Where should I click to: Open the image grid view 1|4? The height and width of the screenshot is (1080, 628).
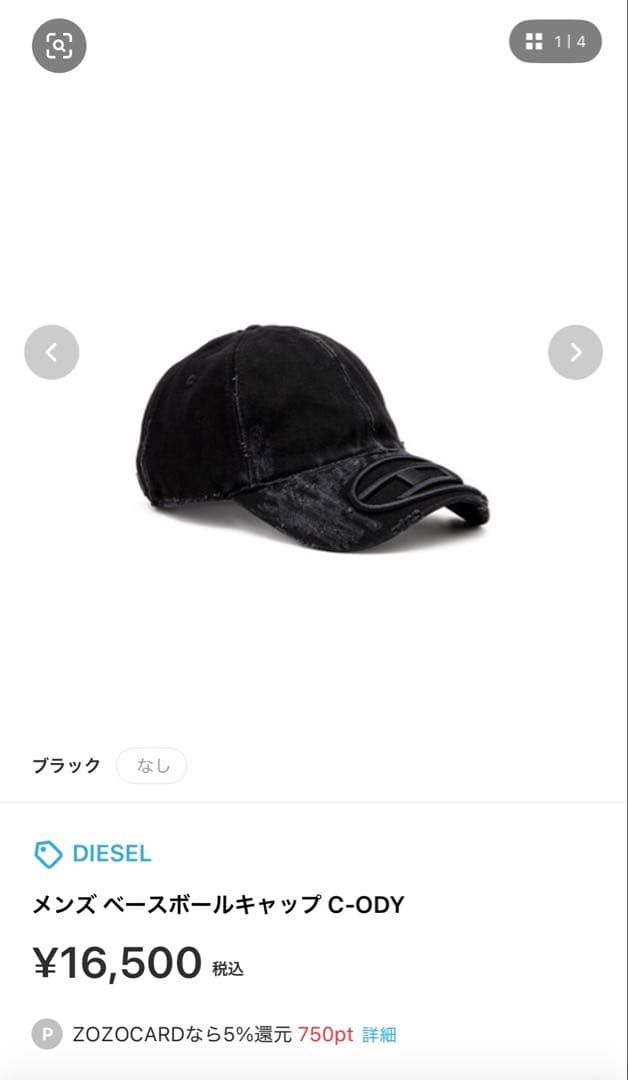pyautogui.click(x=555, y=42)
